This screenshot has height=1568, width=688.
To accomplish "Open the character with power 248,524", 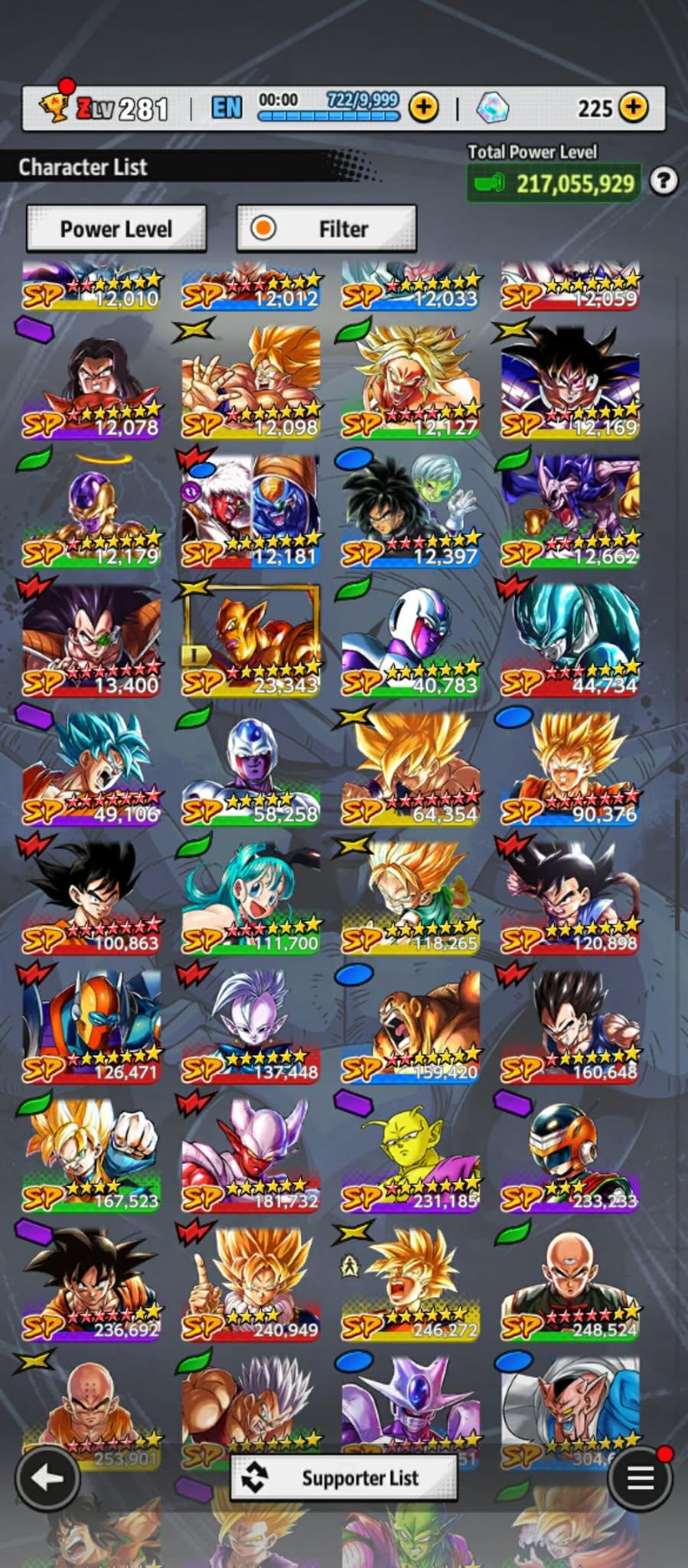I will (x=570, y=1284).
